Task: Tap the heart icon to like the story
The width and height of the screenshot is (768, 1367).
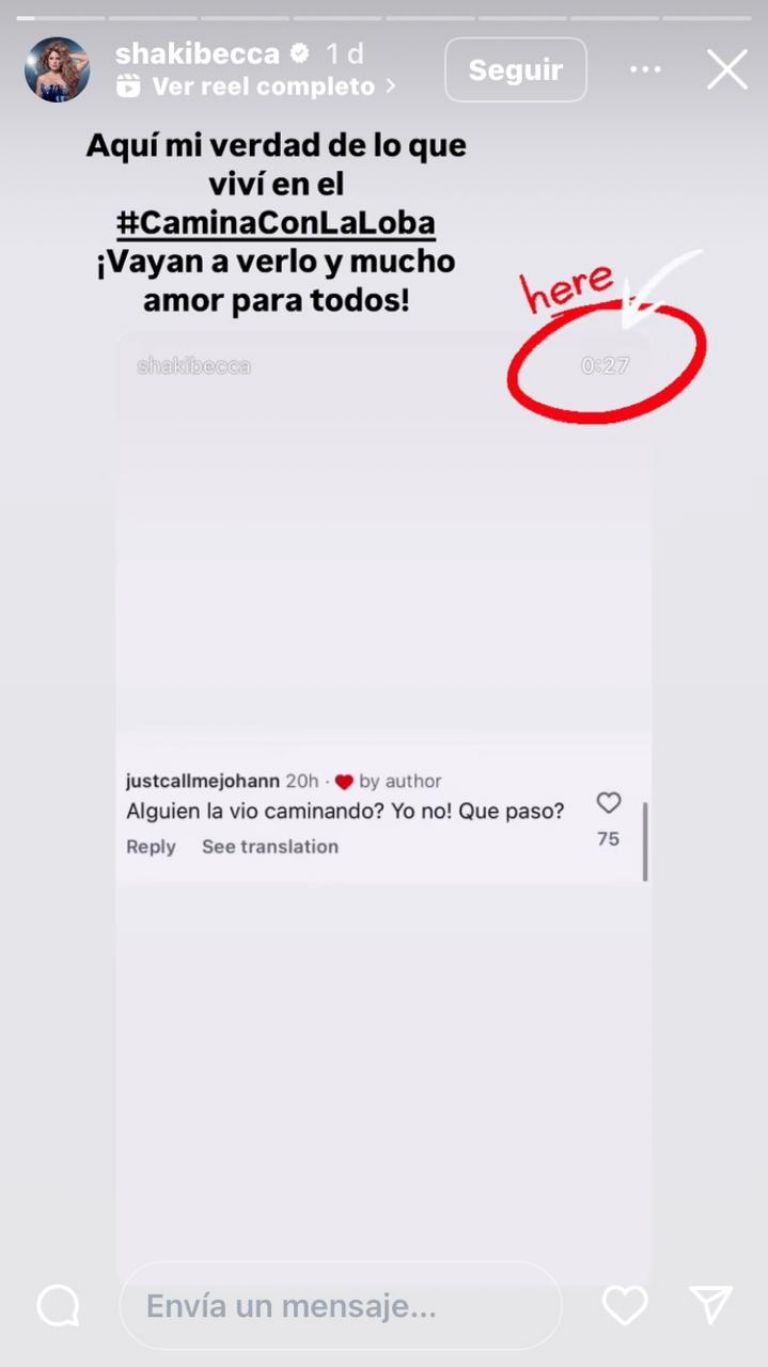Action: (625, 1304)
